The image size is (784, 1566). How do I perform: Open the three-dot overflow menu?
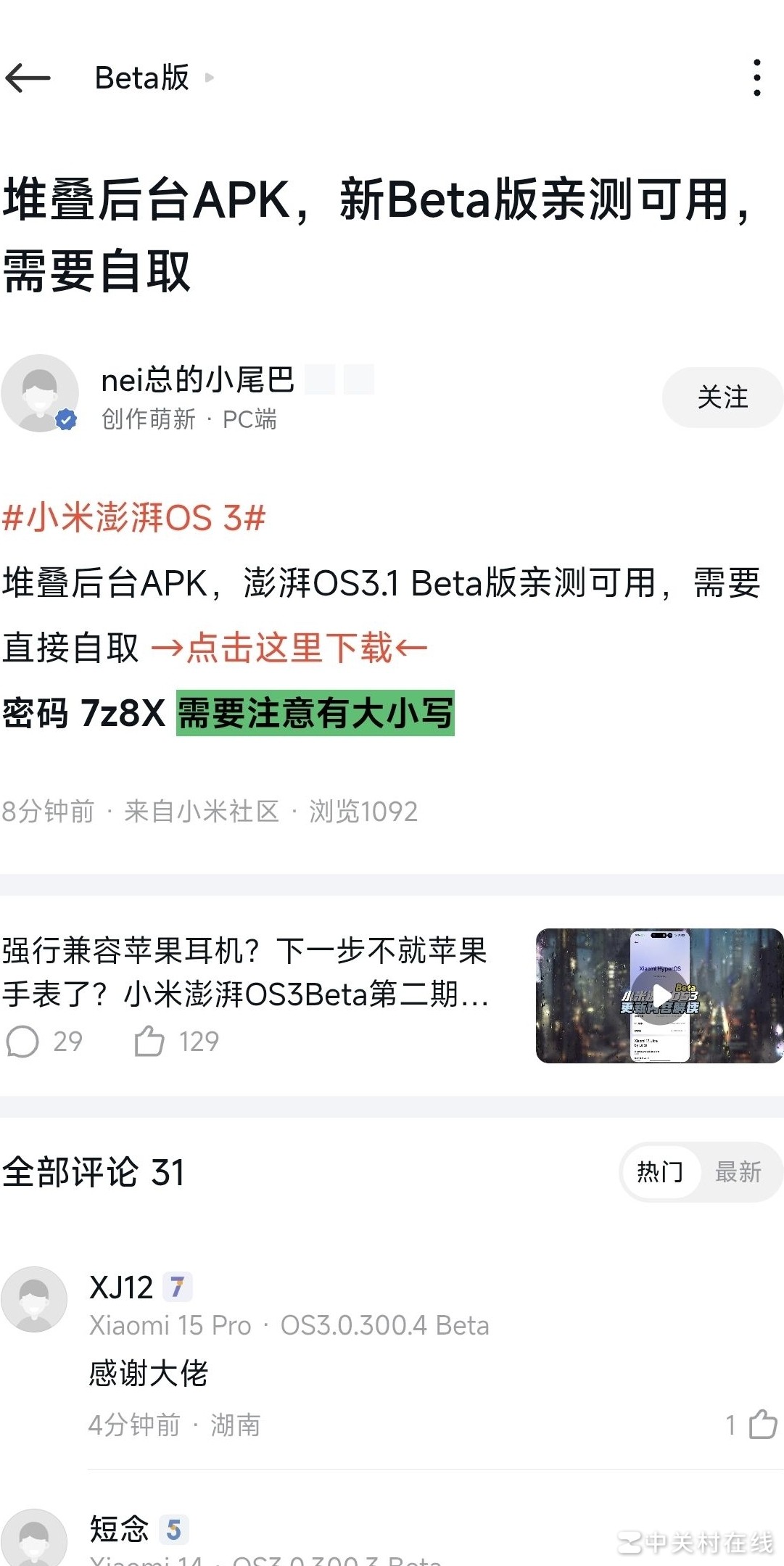coord(756,78)
